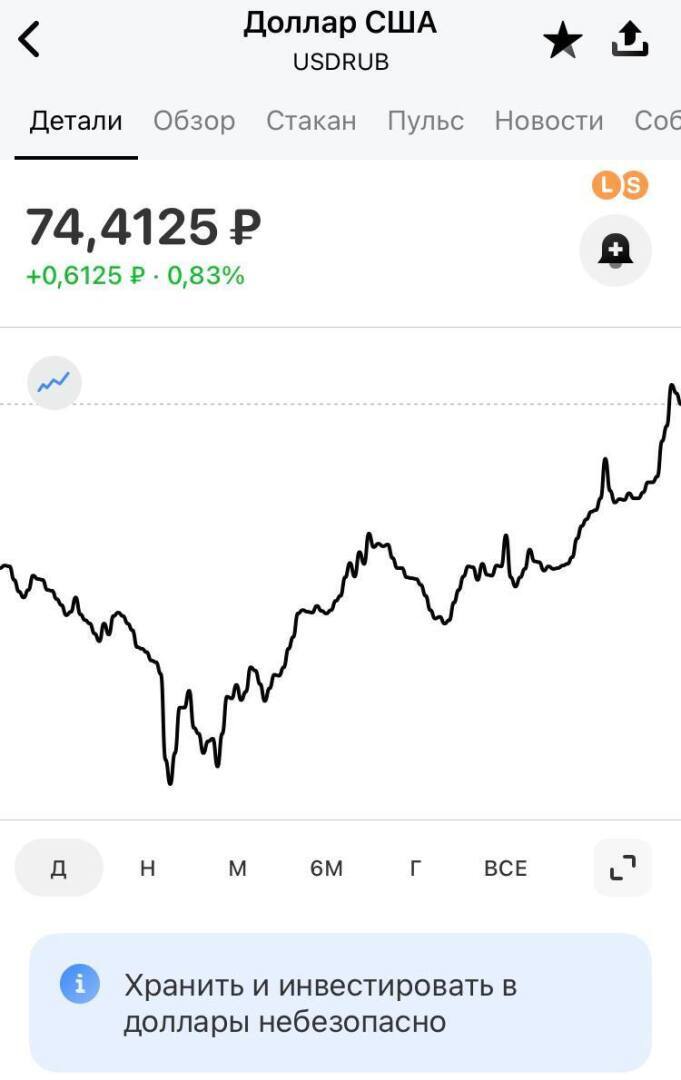The image size is (681, 1080).
Task: Switch to the Обзор tab
Action: (x=194, y=121)
